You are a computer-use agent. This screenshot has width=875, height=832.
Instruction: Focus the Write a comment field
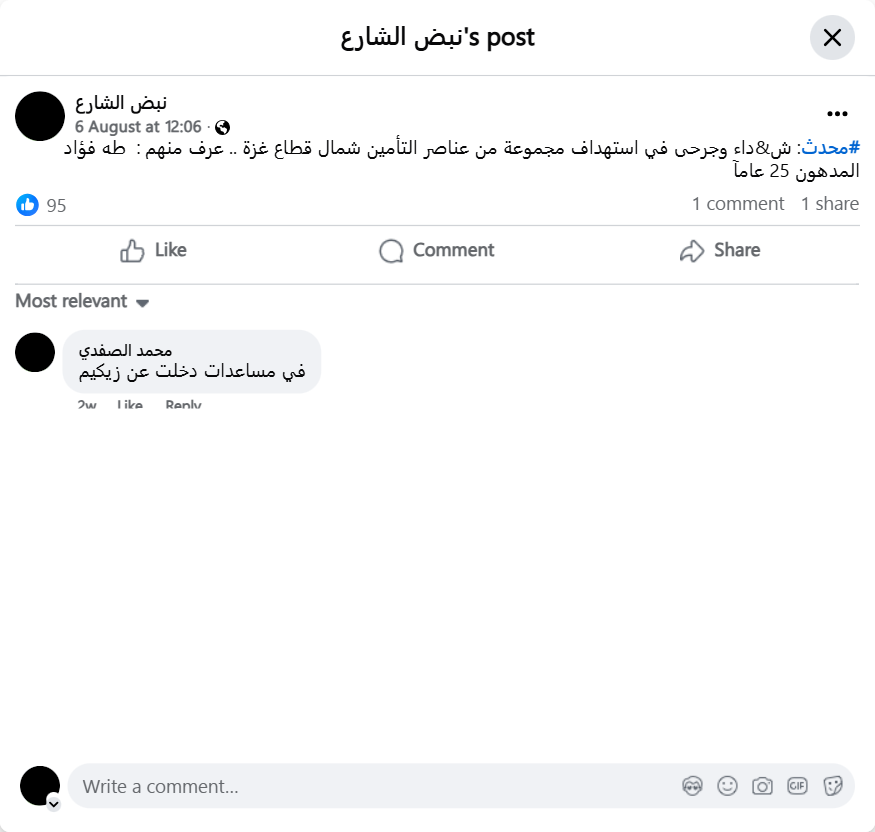[370, 786]
